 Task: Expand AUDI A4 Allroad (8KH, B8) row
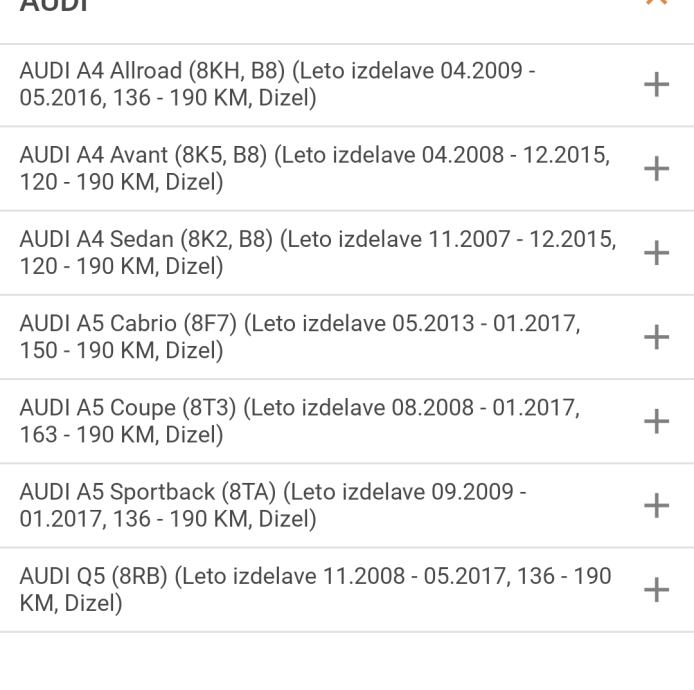(656, 85)
